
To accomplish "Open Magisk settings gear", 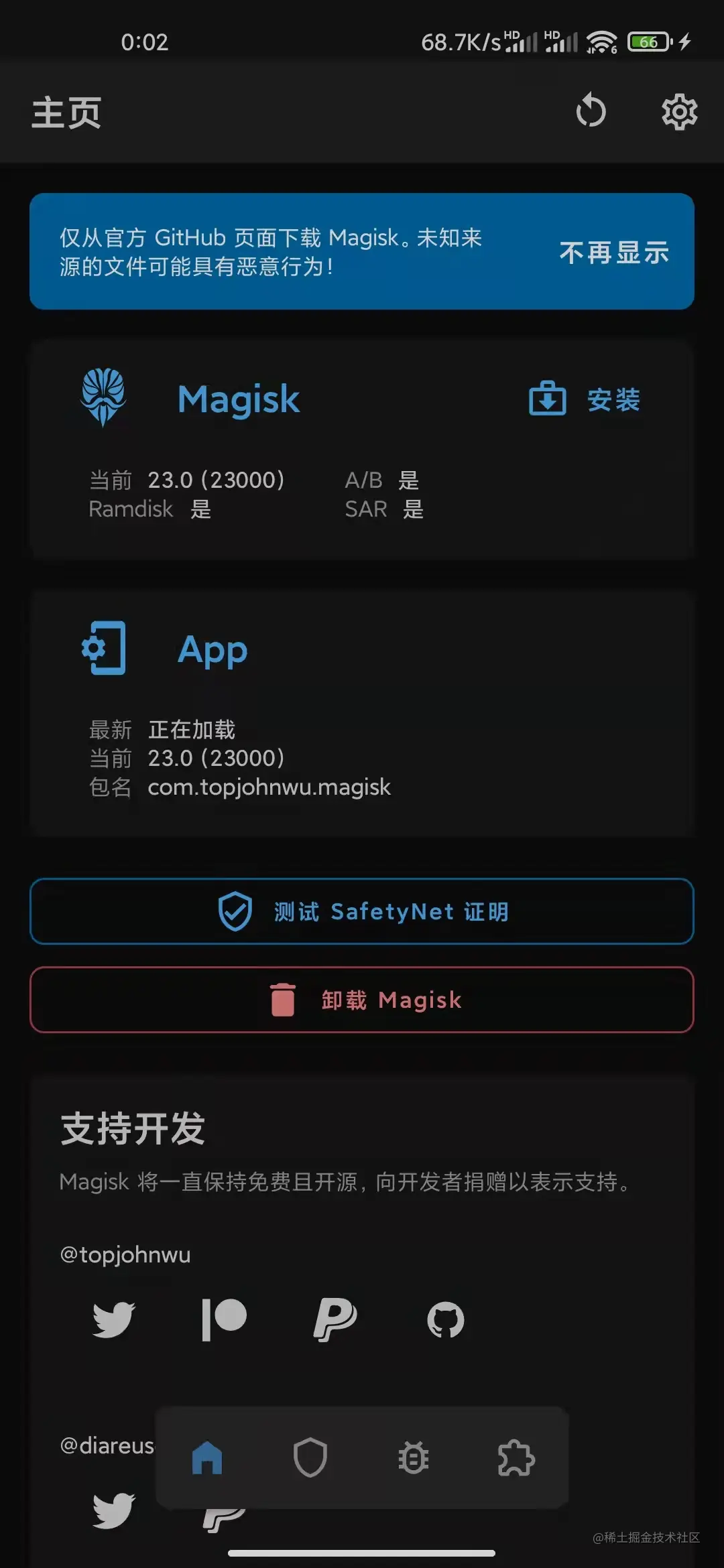I will coord(679,112).
